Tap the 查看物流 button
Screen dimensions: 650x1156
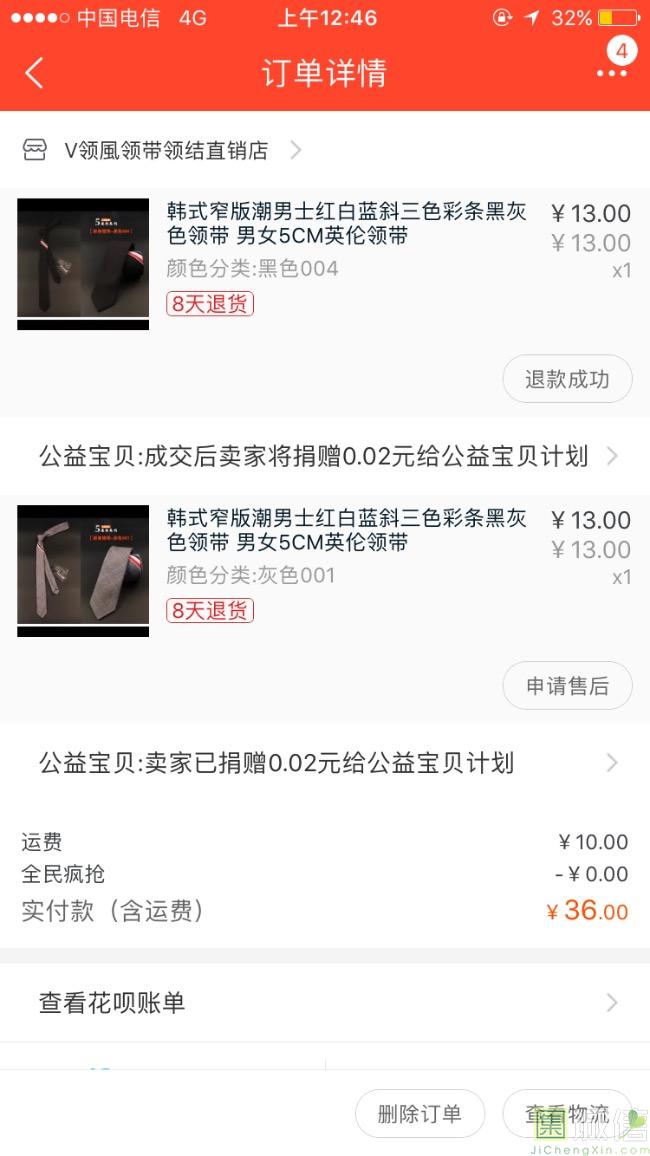[x=568, y=1114]
